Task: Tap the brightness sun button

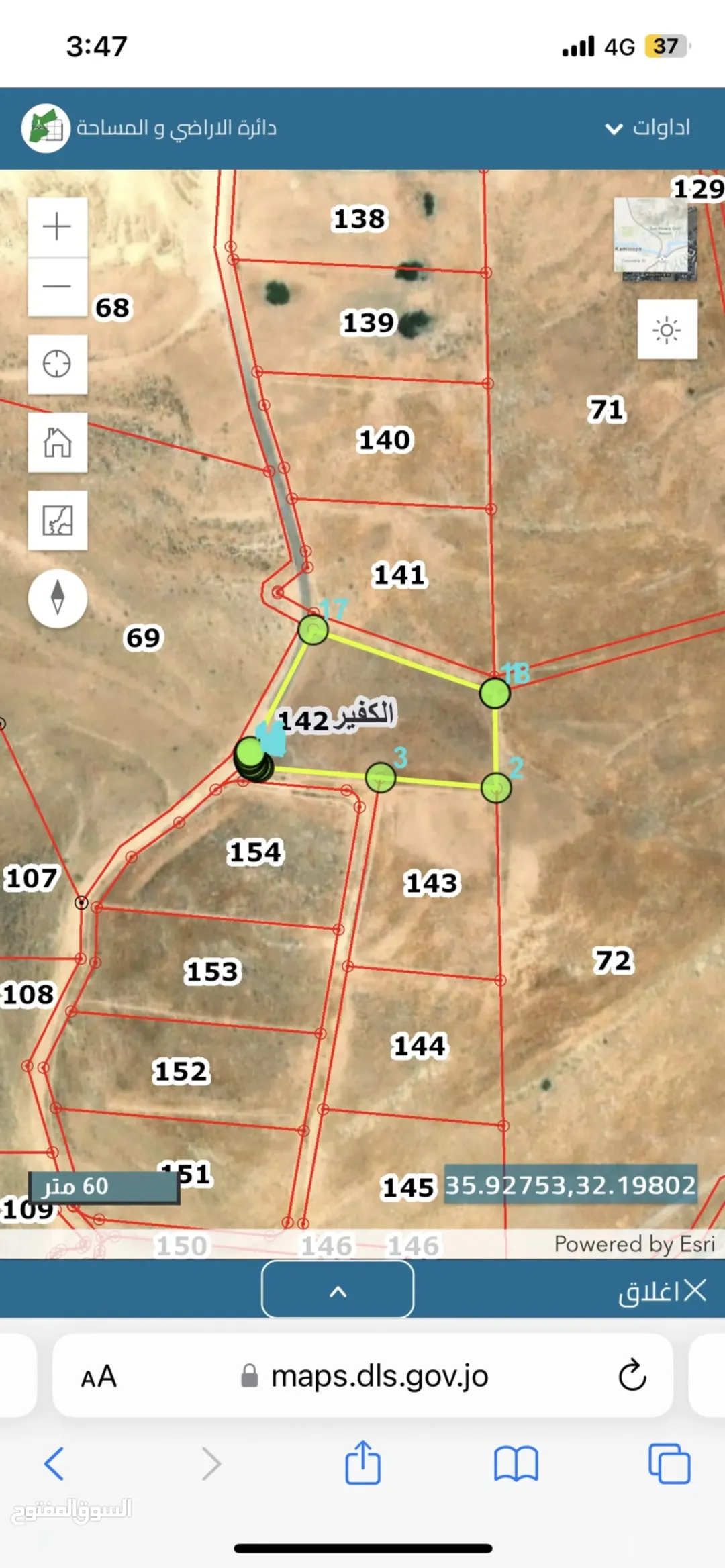Action: coord(667,330)
